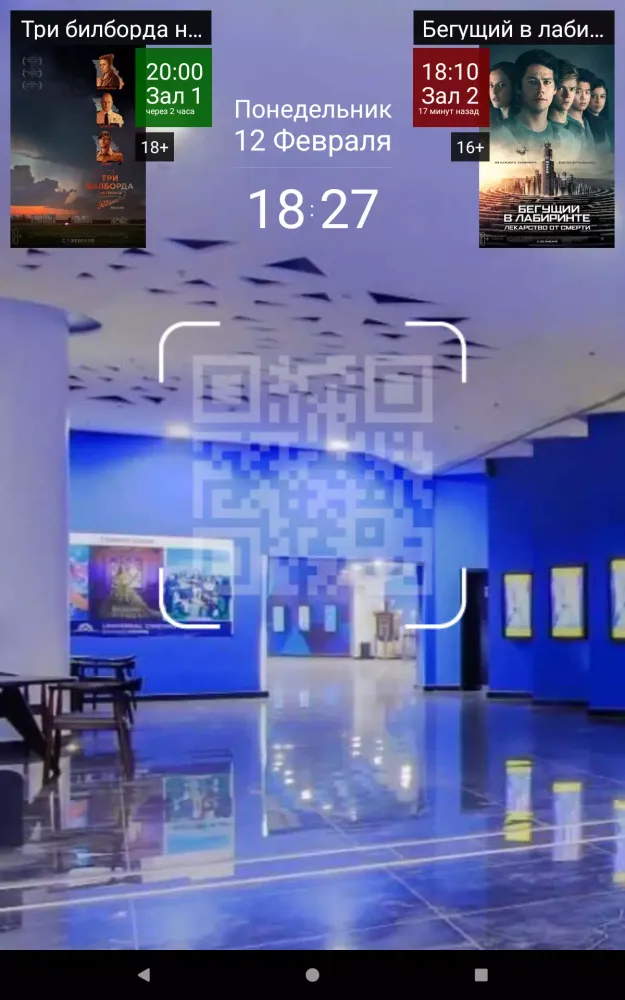Image resolution: width=625 pixels, height=1000 pixels.
Task: Tap the QR code scanner frame
Action: click(x=312, y=475)
